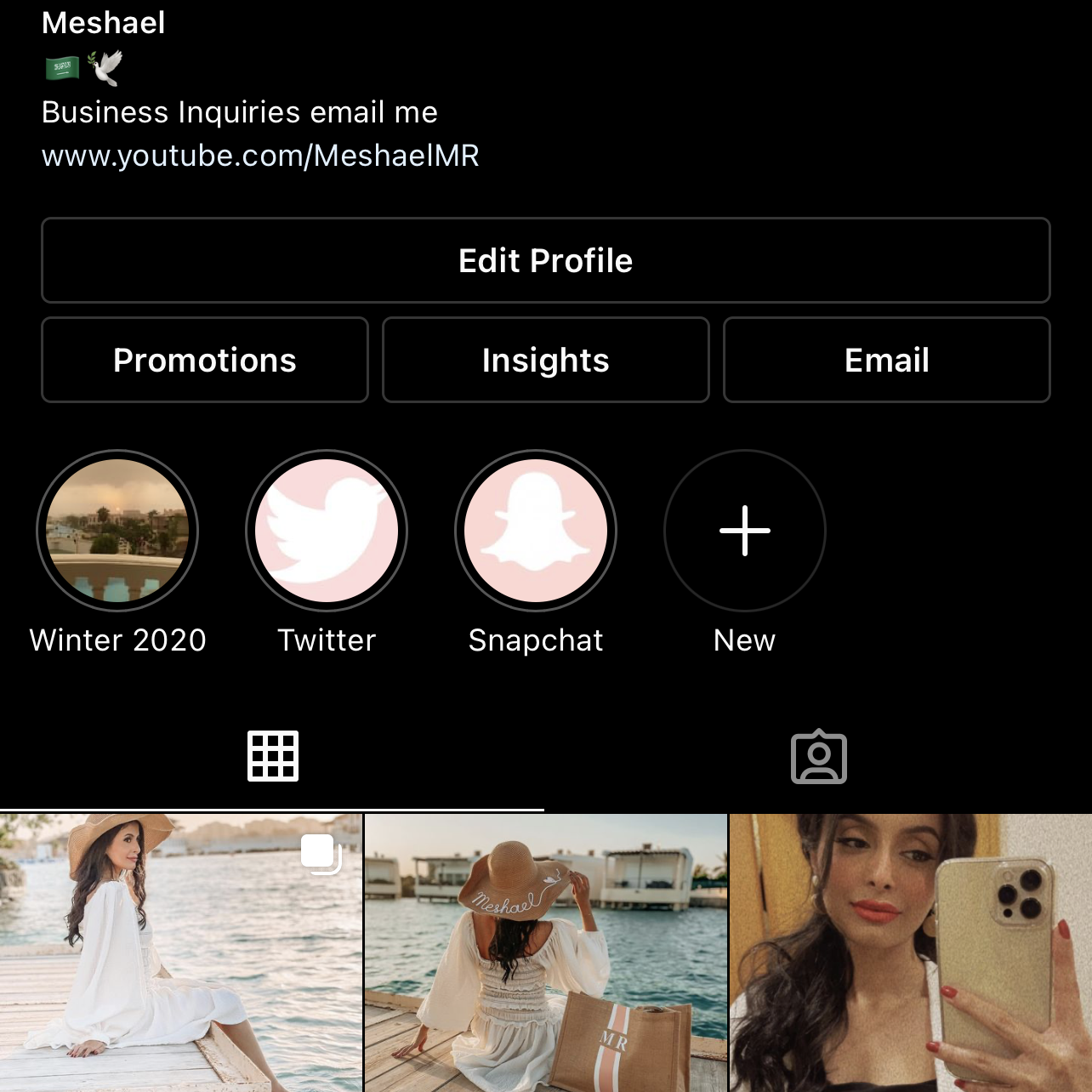
Task: Switch to the posts grid tab
Action: 272,756
